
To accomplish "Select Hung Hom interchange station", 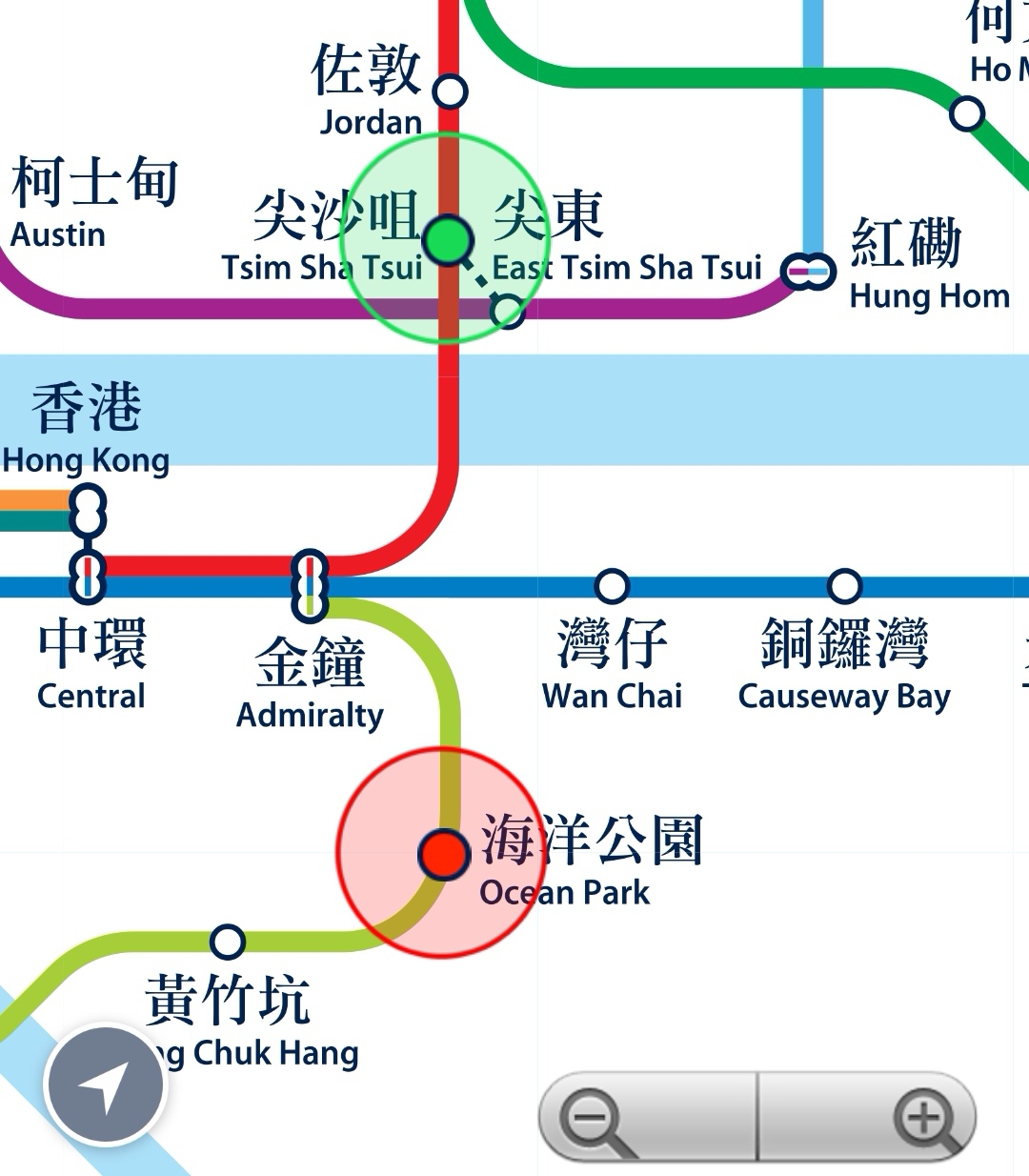I will coord(808,272).
